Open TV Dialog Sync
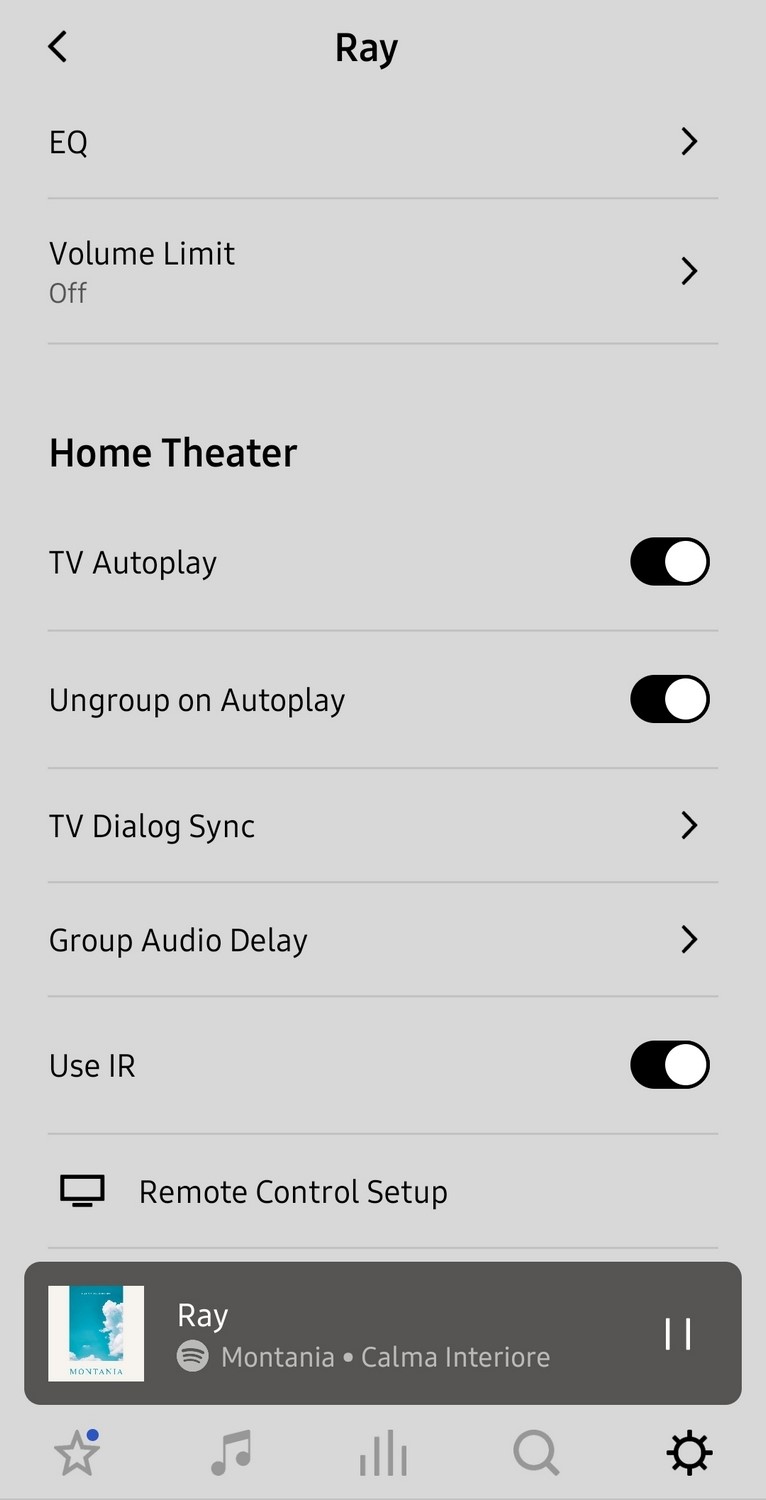The height and width of the screenshot is (1500, 766). click(x=382, y=826)
